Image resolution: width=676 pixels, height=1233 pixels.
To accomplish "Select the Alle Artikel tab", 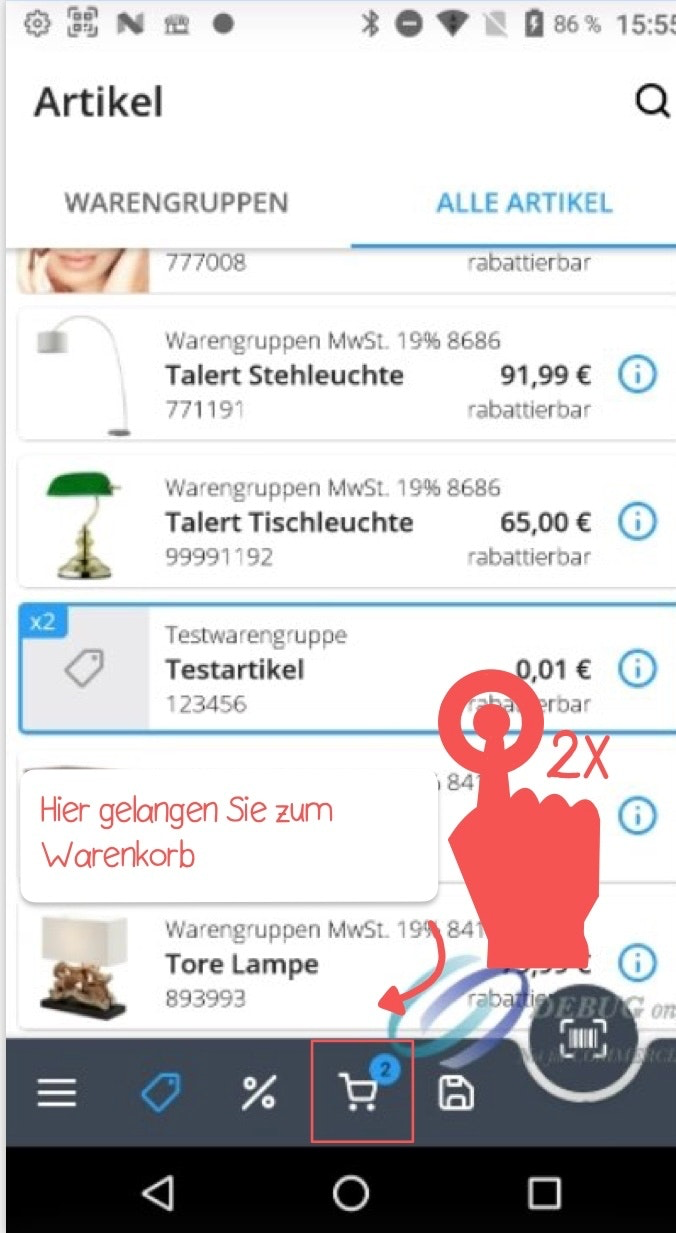I will point(524,202).
